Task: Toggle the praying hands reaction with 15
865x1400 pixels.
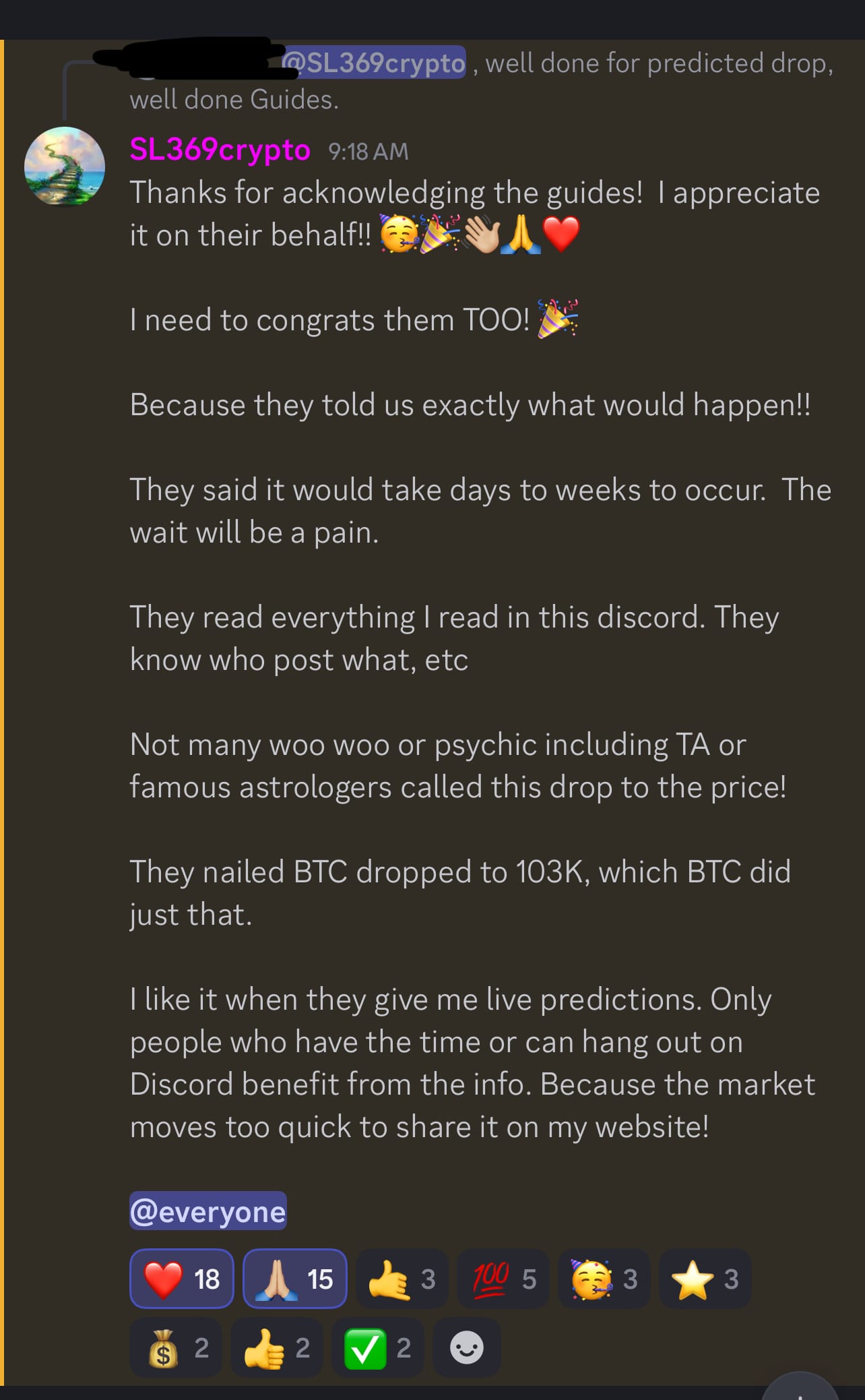Action: point(295,1279)
